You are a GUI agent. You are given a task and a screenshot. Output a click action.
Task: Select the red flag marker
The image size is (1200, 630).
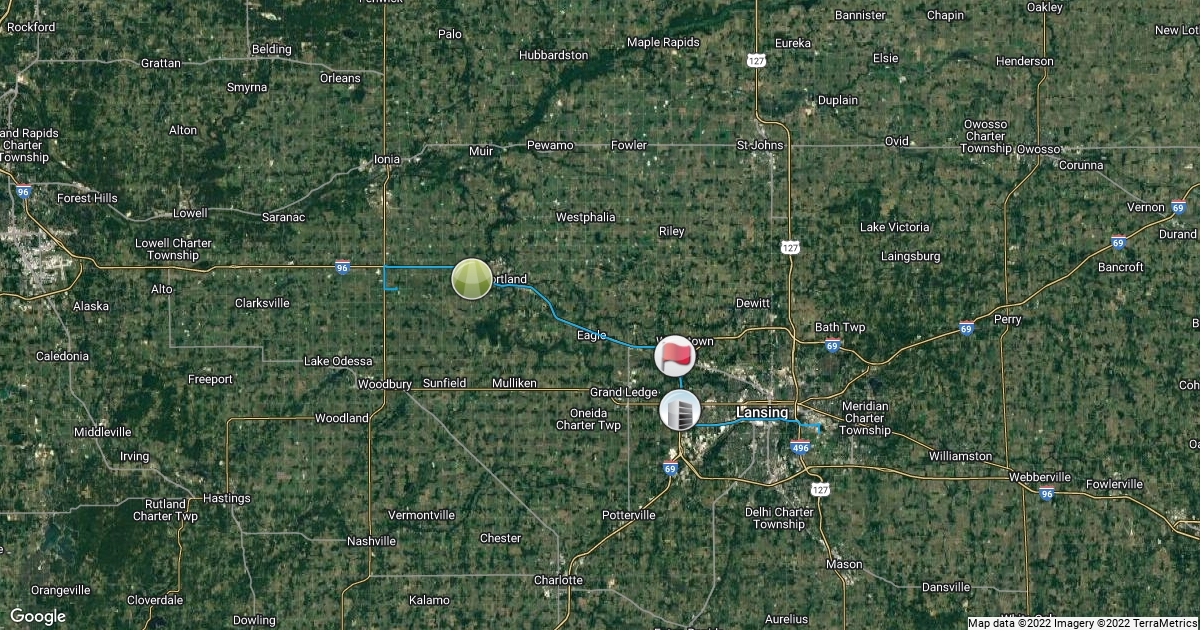pos(677,356)
